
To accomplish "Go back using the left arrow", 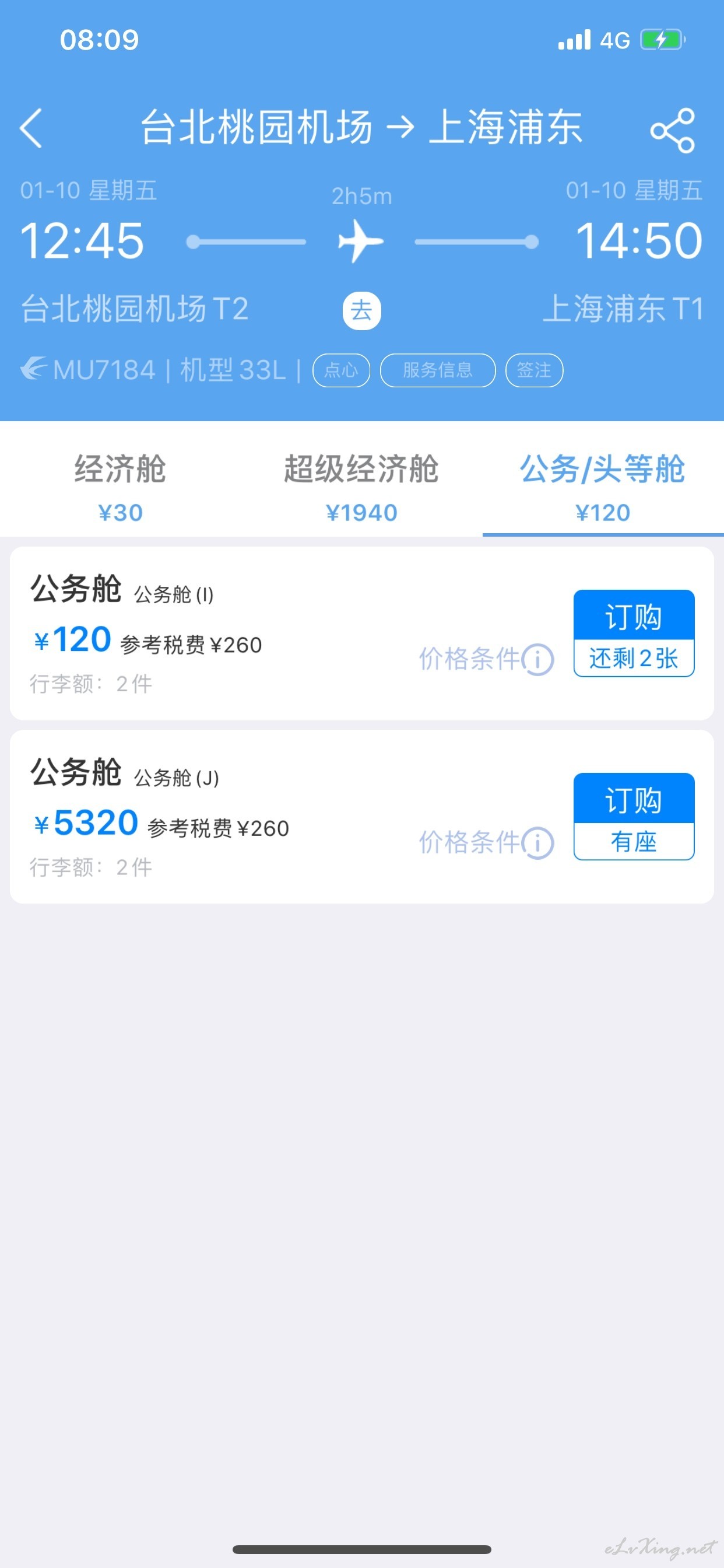I will point(31,128).
